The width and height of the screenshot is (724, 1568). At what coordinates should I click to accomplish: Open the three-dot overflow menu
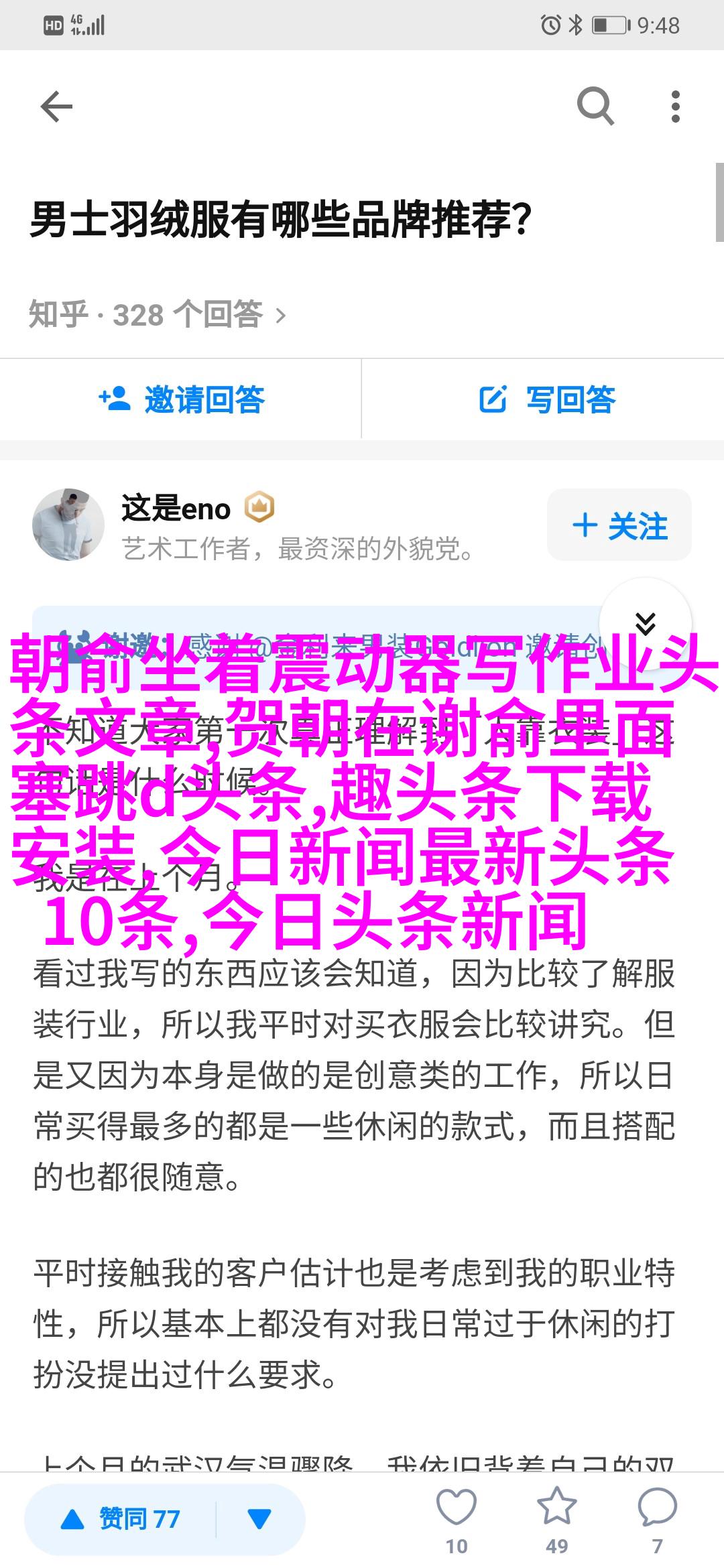pos(675,107)
